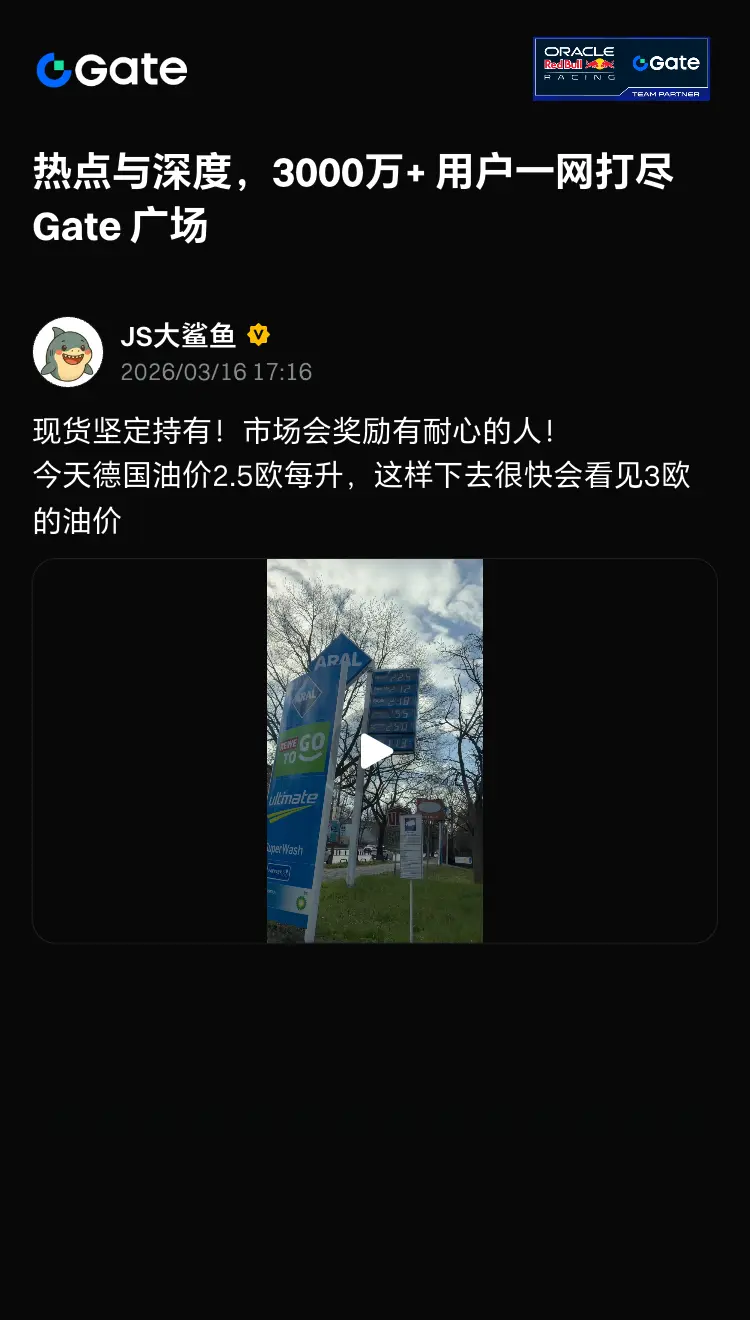750x1320 pixels.
Task: Click the username JS大鲨鱼
Action: tap(178, 336)
